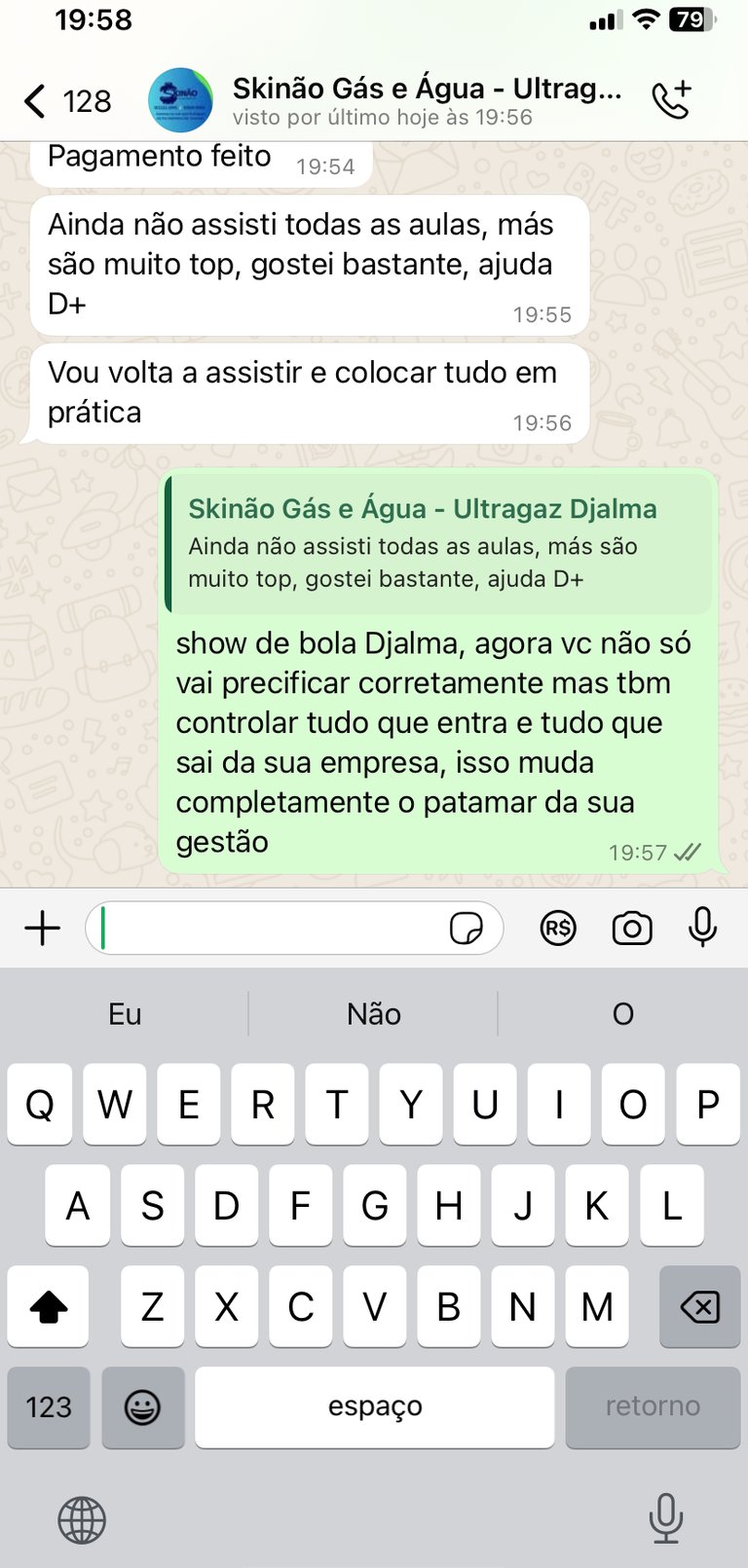Insert the suggested word "Não"

click(x=374, y=1014)
